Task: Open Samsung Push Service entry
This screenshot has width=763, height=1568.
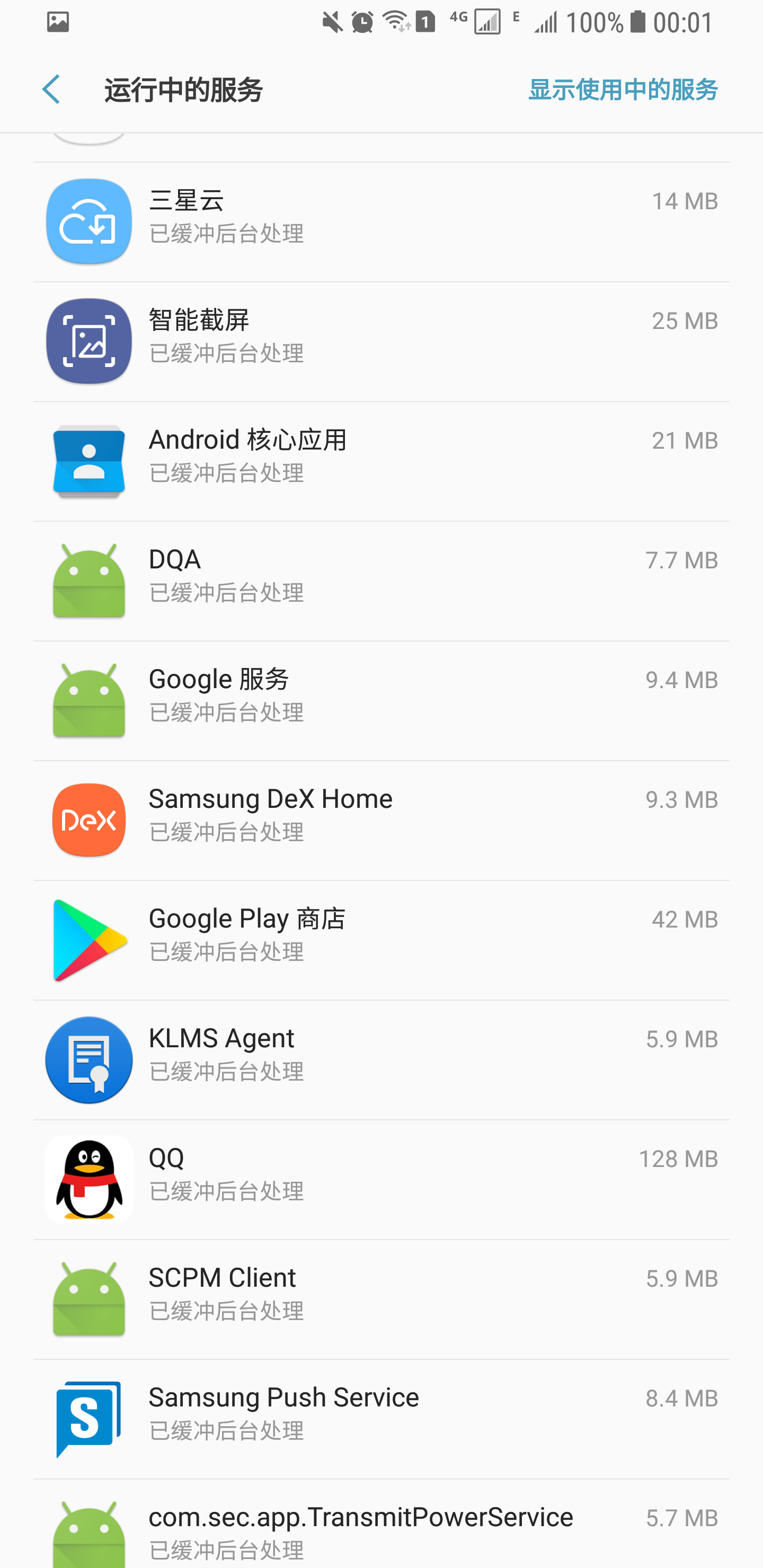Action: pos(381,1419)
